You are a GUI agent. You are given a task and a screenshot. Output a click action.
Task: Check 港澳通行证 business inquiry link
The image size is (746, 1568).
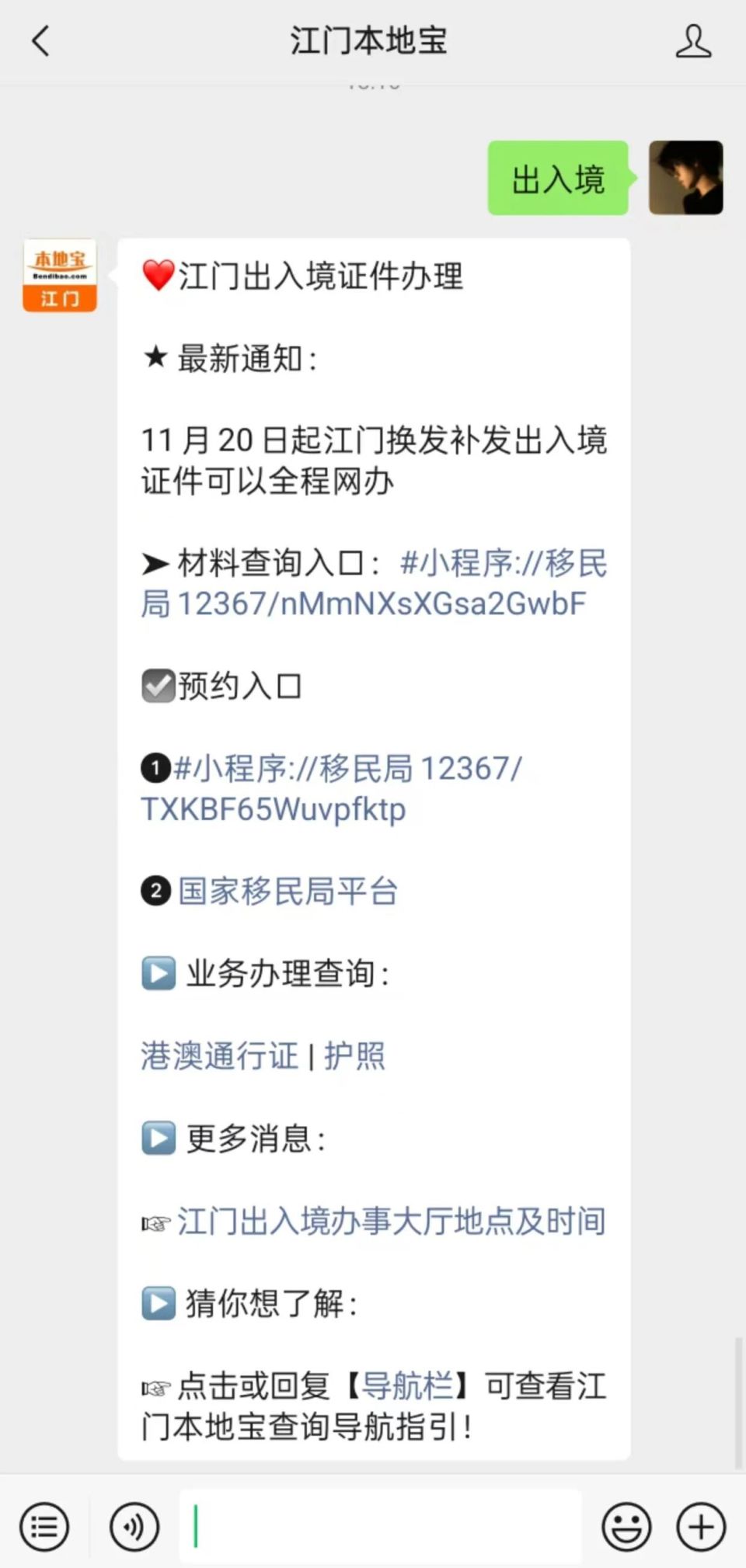tap(218, 1056)
